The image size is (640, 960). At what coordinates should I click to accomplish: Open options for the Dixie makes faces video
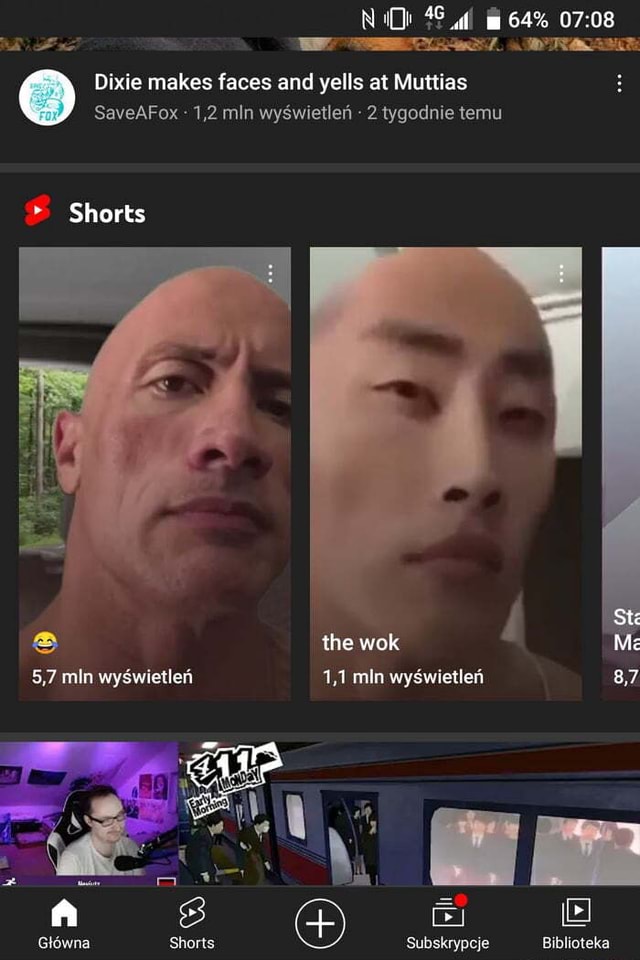tap(620, 84)
